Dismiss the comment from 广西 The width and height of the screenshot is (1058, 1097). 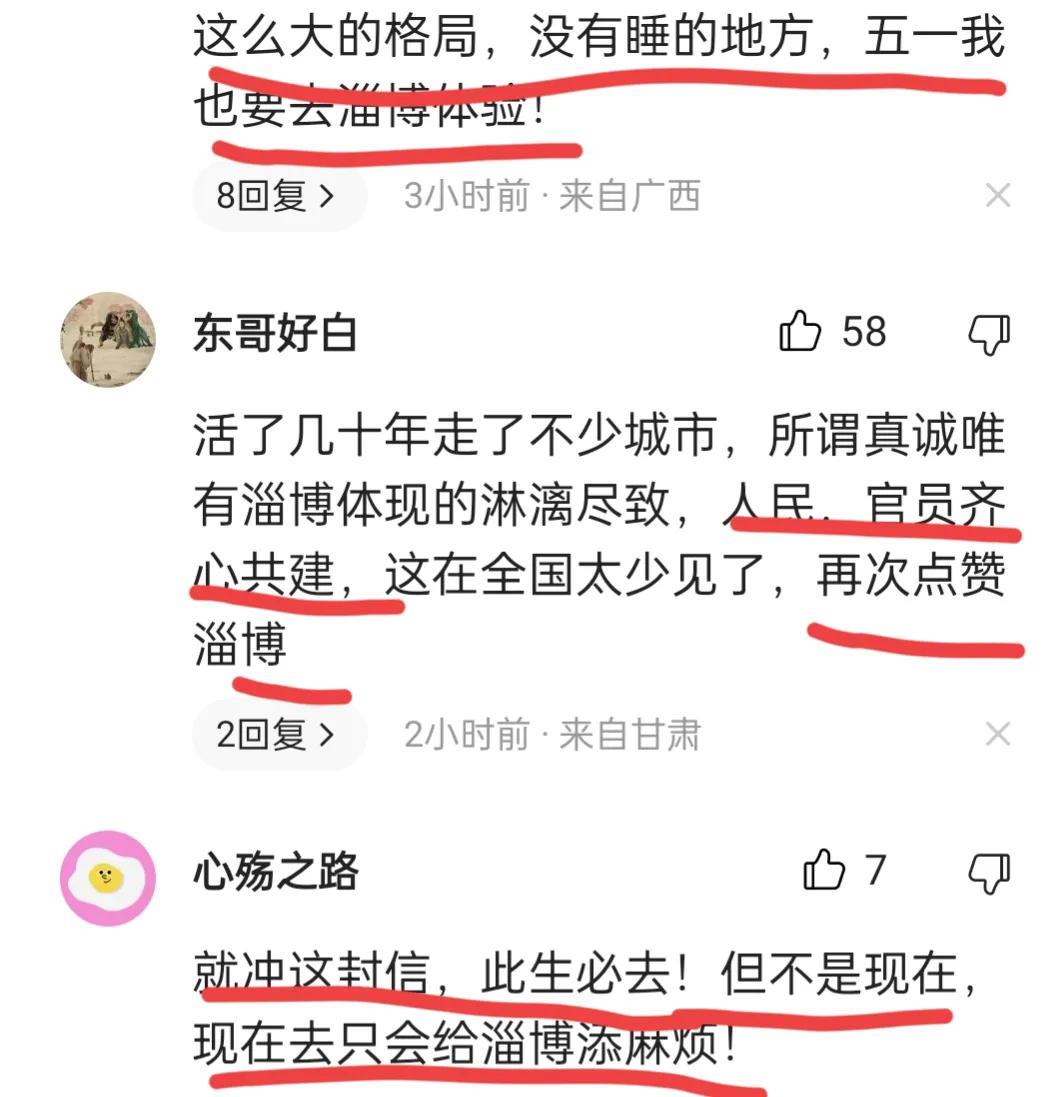coord(997,196)
